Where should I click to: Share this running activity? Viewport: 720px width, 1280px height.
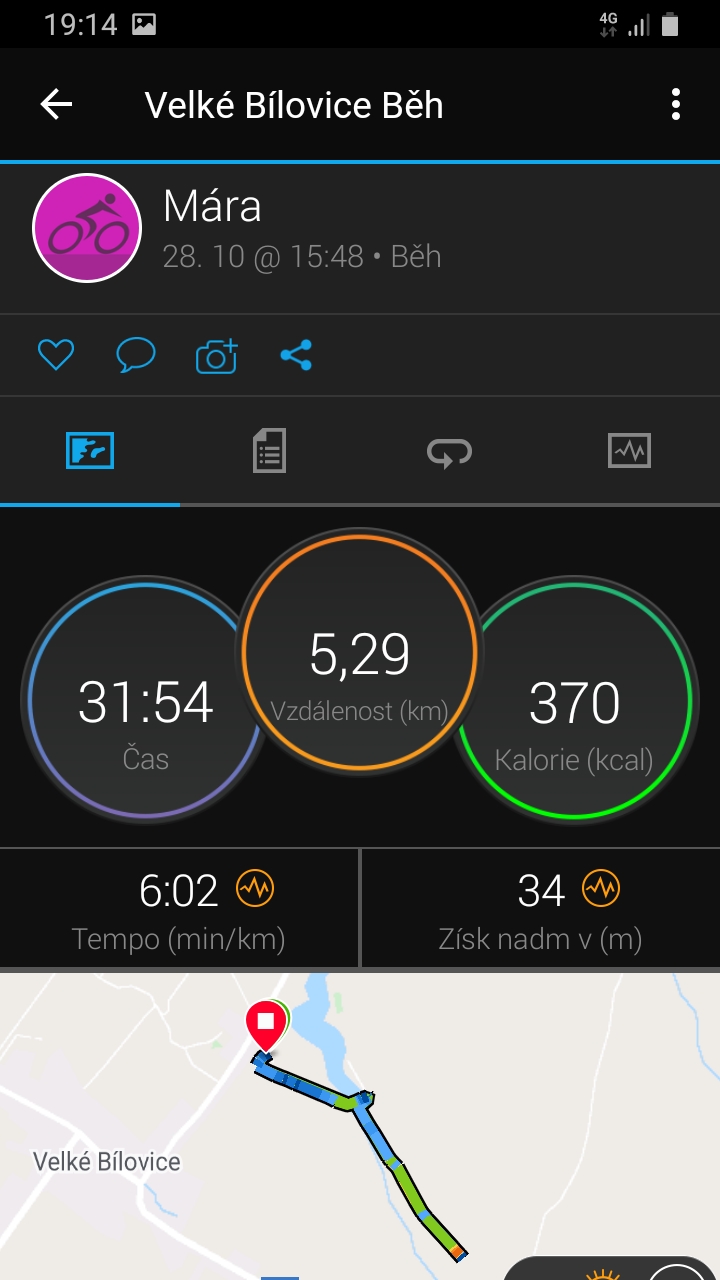point(296,355)
